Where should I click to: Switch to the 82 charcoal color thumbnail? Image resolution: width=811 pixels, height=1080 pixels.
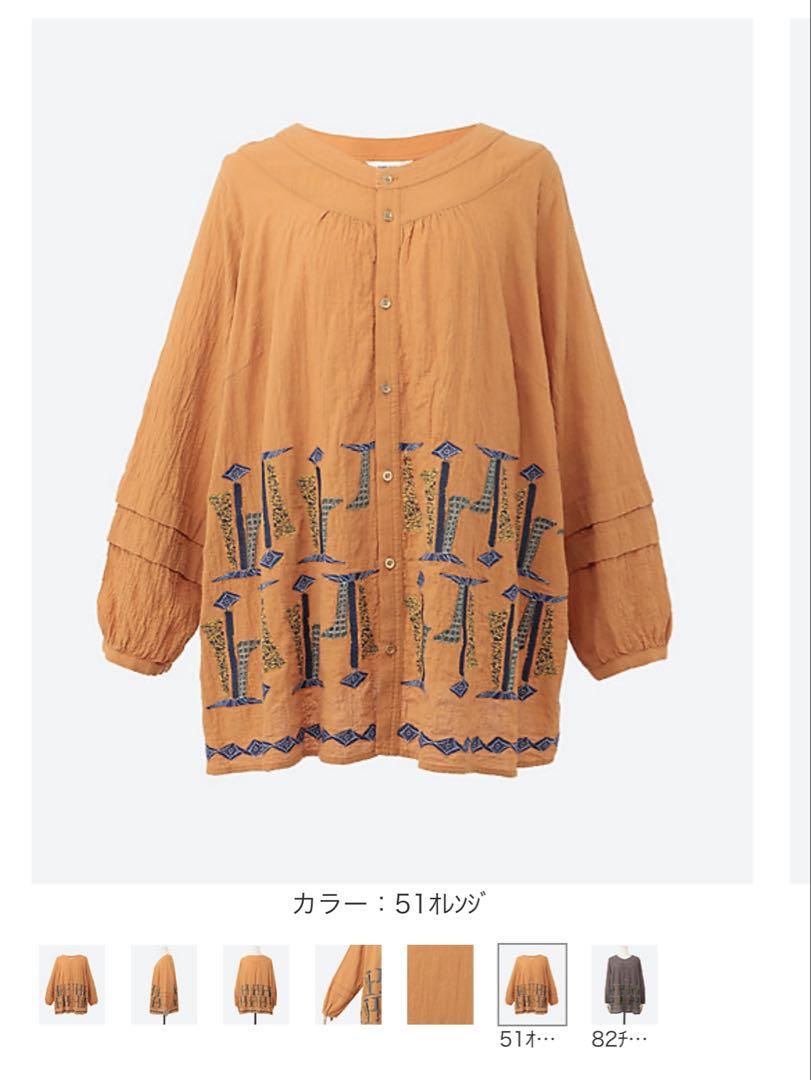click(624, 984)
